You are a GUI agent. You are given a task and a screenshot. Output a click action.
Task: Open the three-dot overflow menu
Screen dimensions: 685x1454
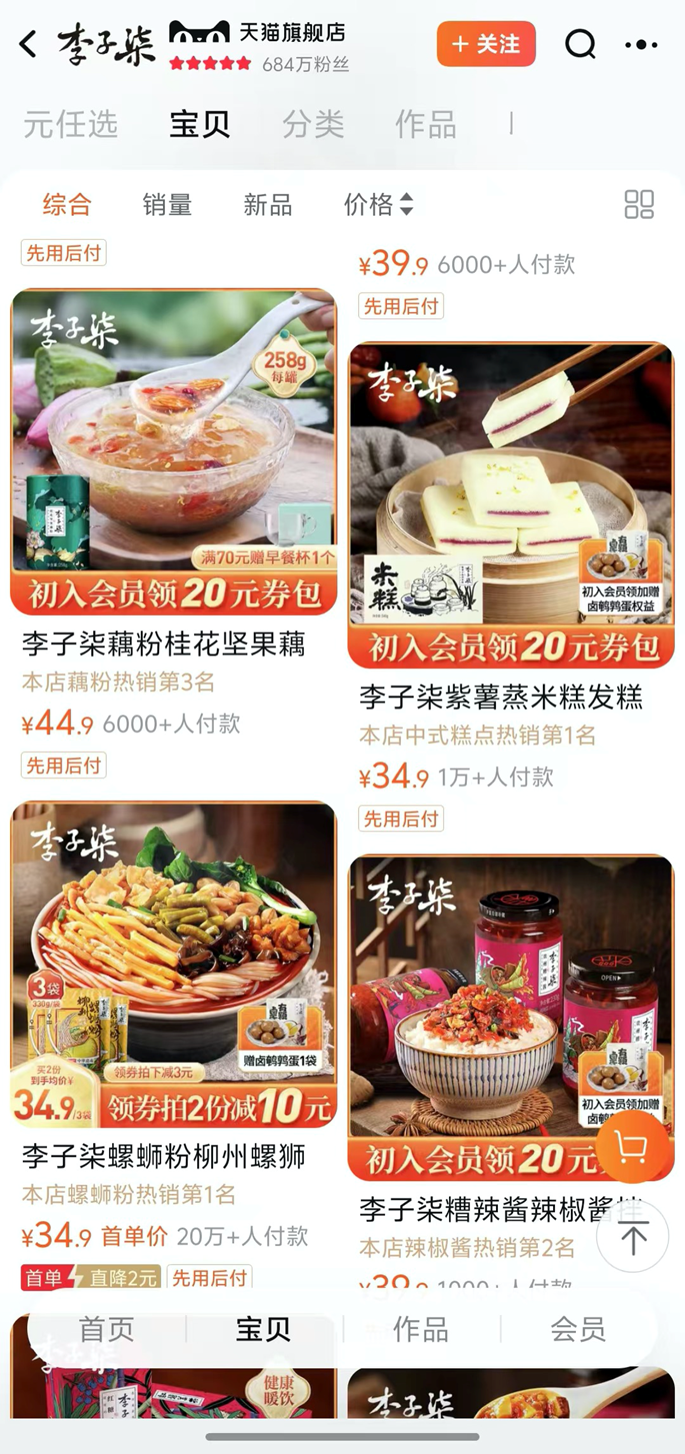coord(641,44)
